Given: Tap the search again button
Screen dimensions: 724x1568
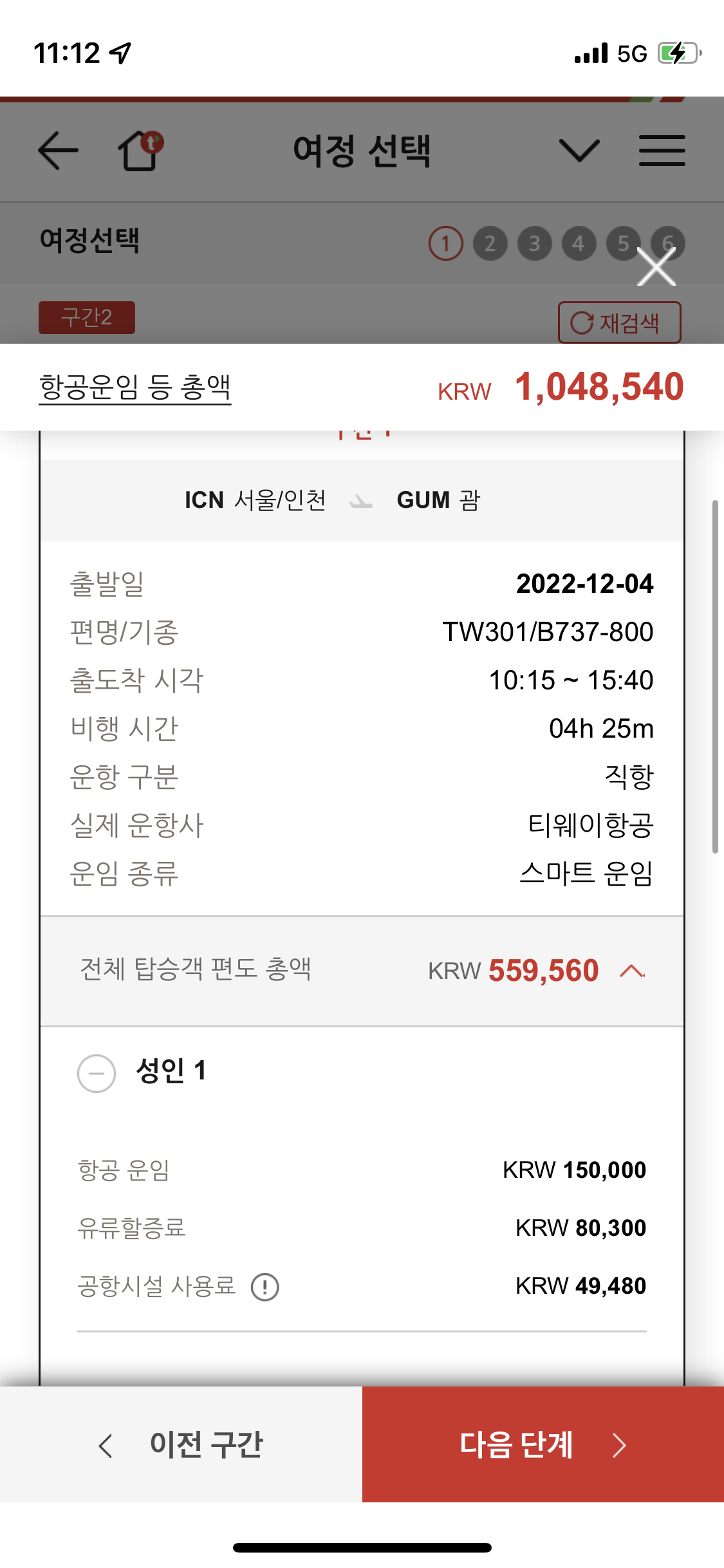Looking at the screenshot, I should 619,322.
